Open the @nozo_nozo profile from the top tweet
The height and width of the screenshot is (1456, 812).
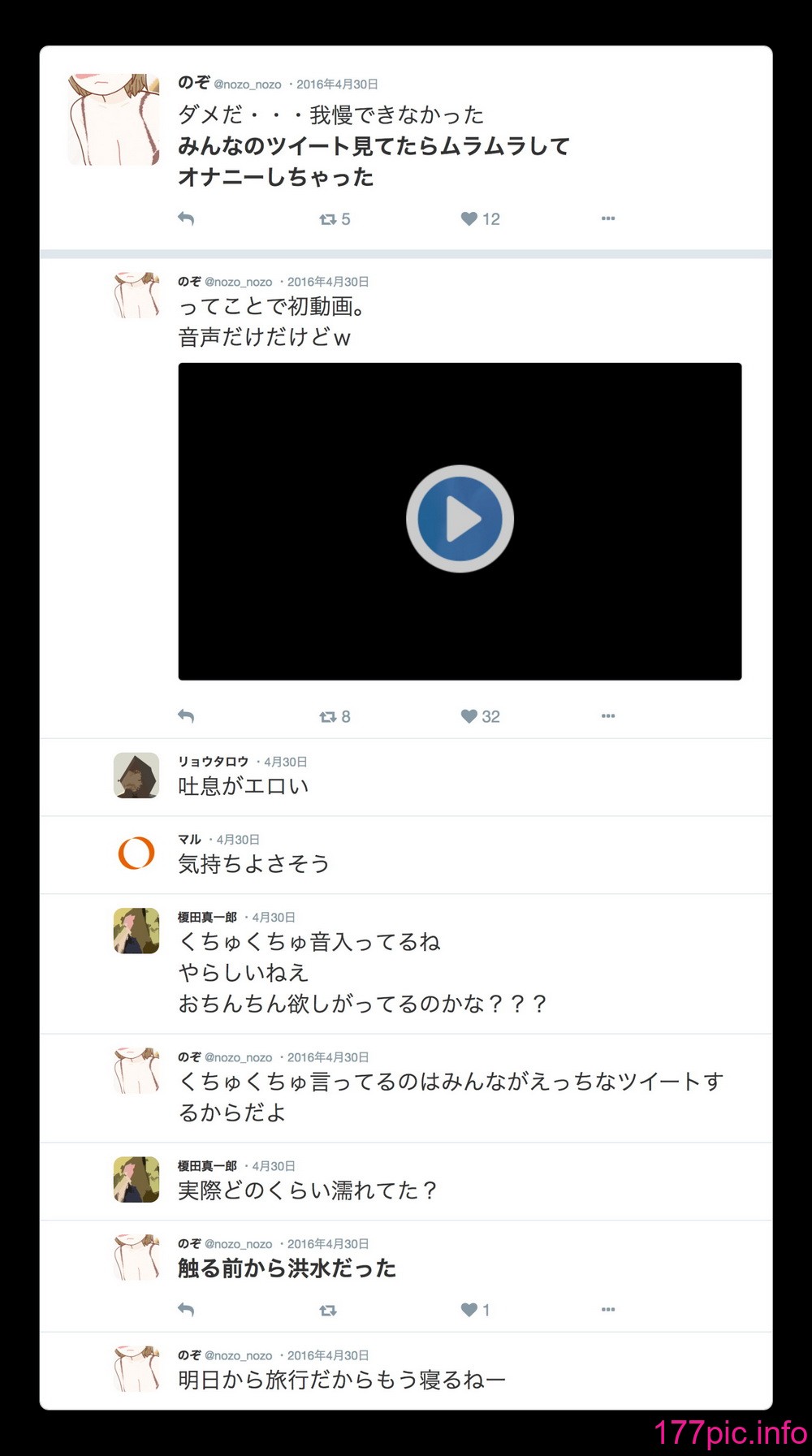click(248, 84)
